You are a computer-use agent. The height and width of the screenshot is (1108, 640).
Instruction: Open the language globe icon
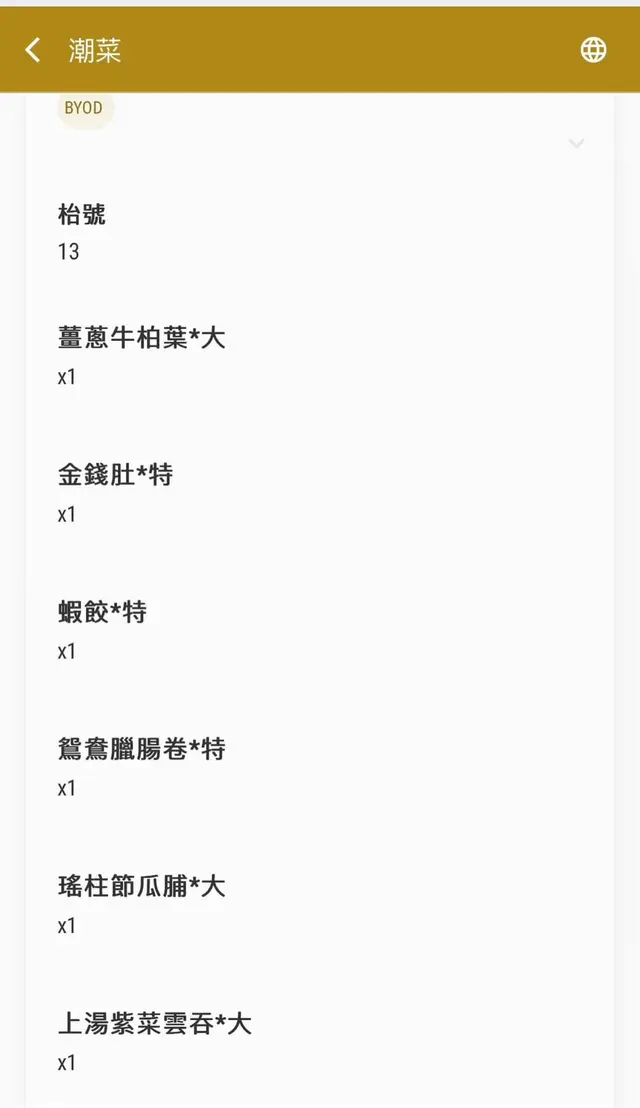[593, 50]
